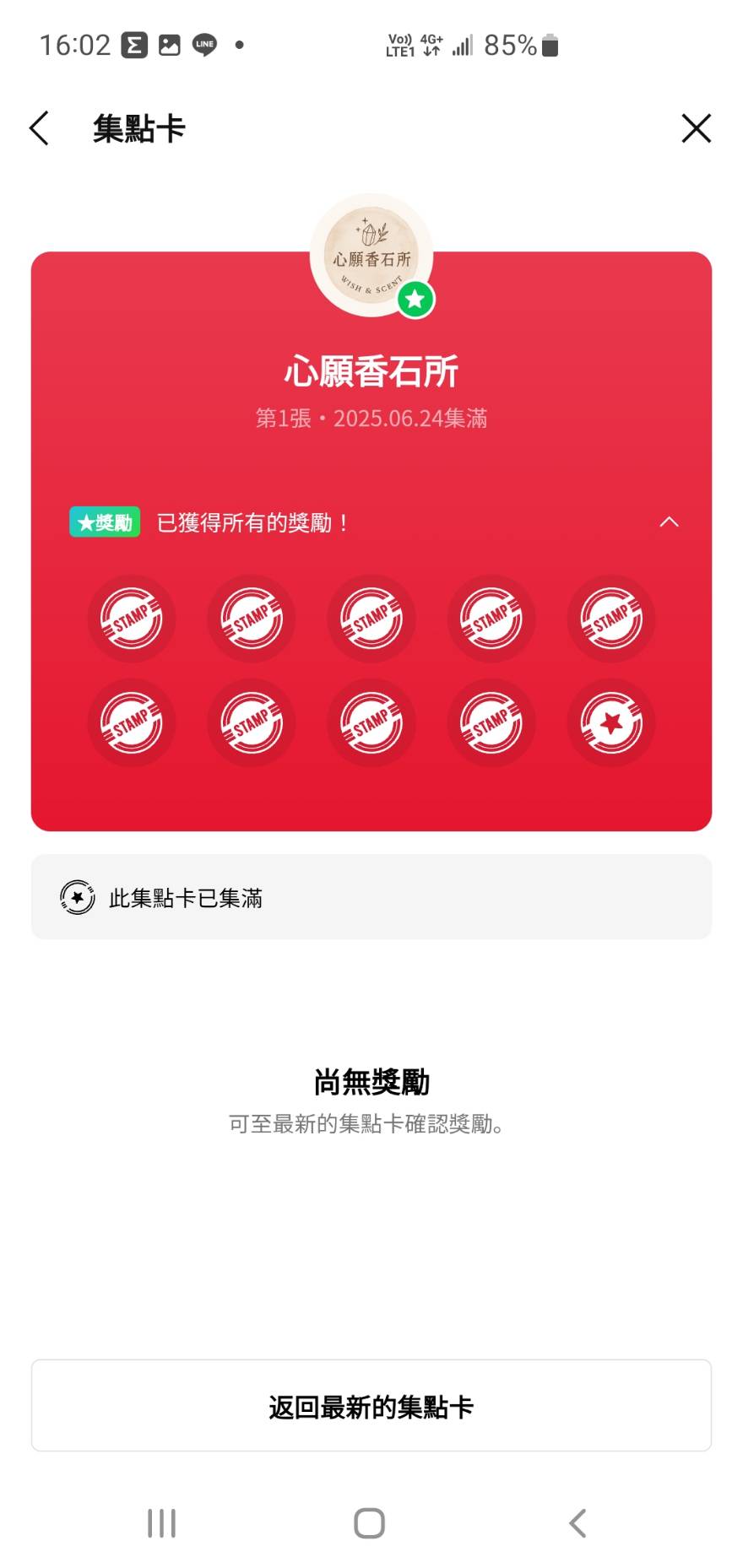Viewport: 743px width, 1568px height.
Task: Close the 集點卡 screen
Action: click(x=696, y=128)
